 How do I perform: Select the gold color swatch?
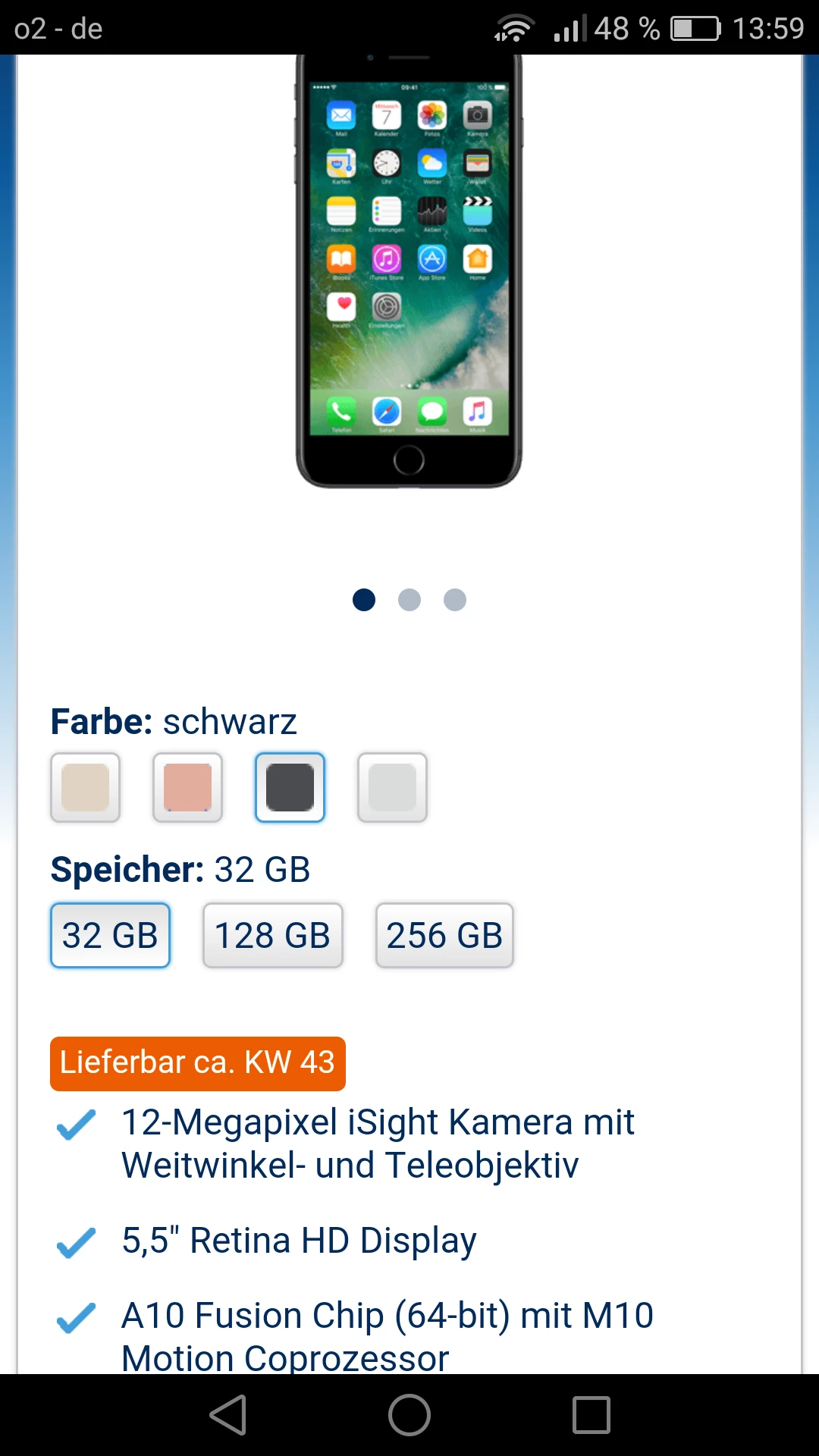[85, 787]
